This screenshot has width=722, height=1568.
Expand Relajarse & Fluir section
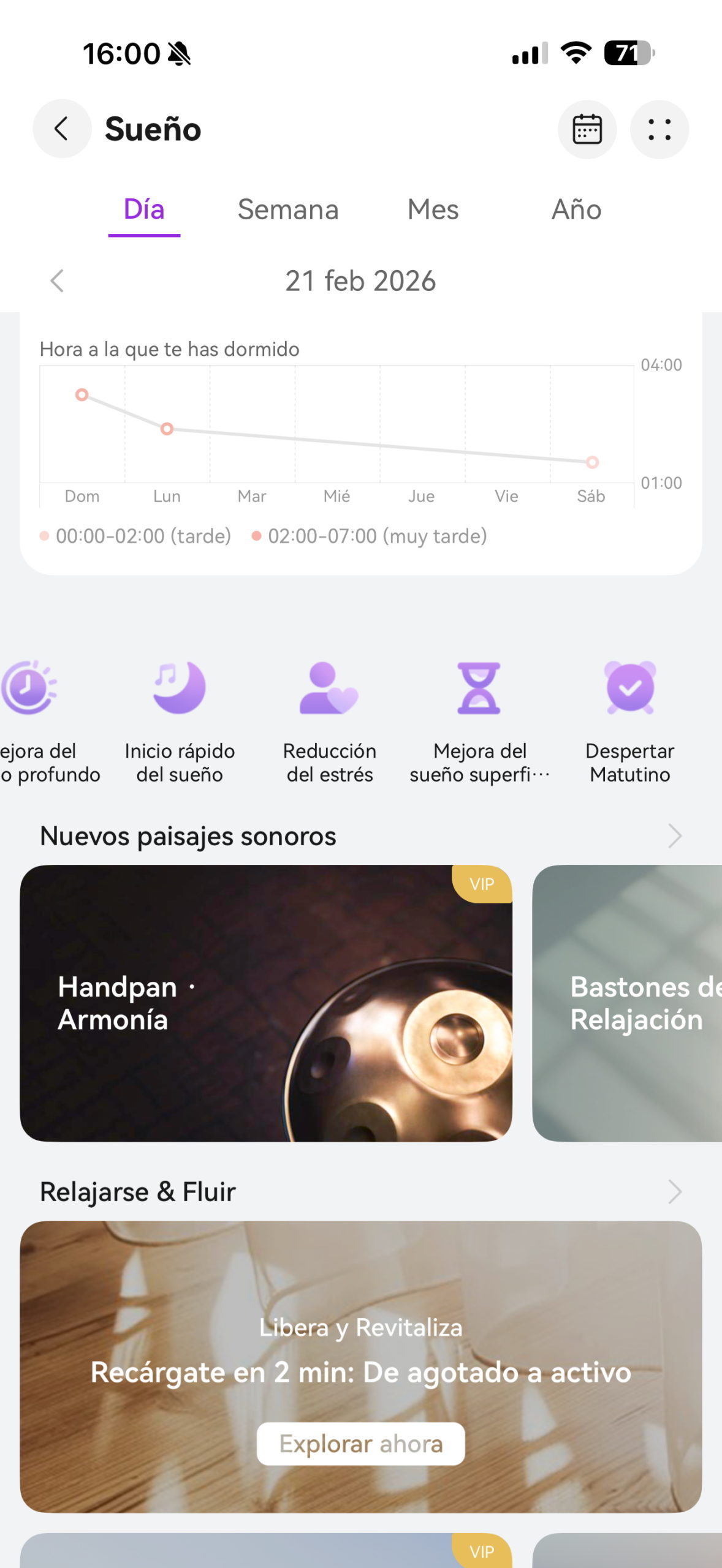674,1192
